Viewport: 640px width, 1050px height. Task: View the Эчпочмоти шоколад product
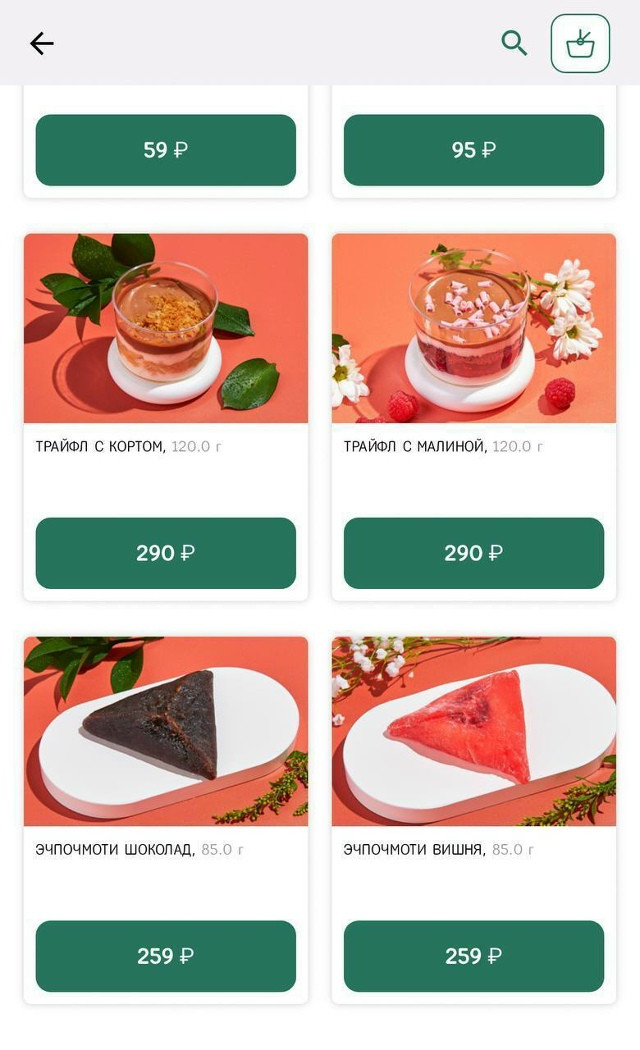click(166, 731)
